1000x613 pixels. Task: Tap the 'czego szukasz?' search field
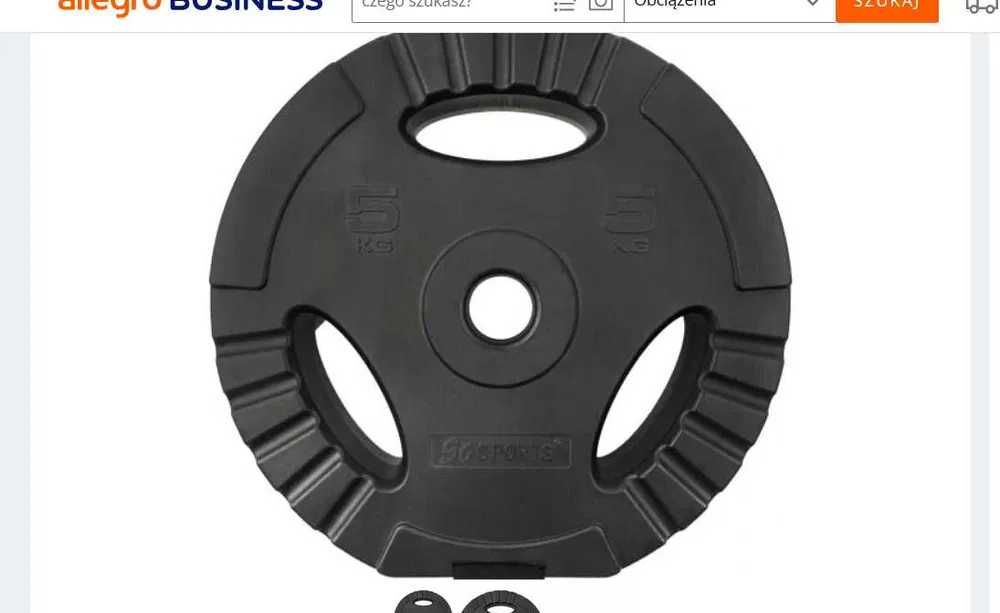point(450,5)
